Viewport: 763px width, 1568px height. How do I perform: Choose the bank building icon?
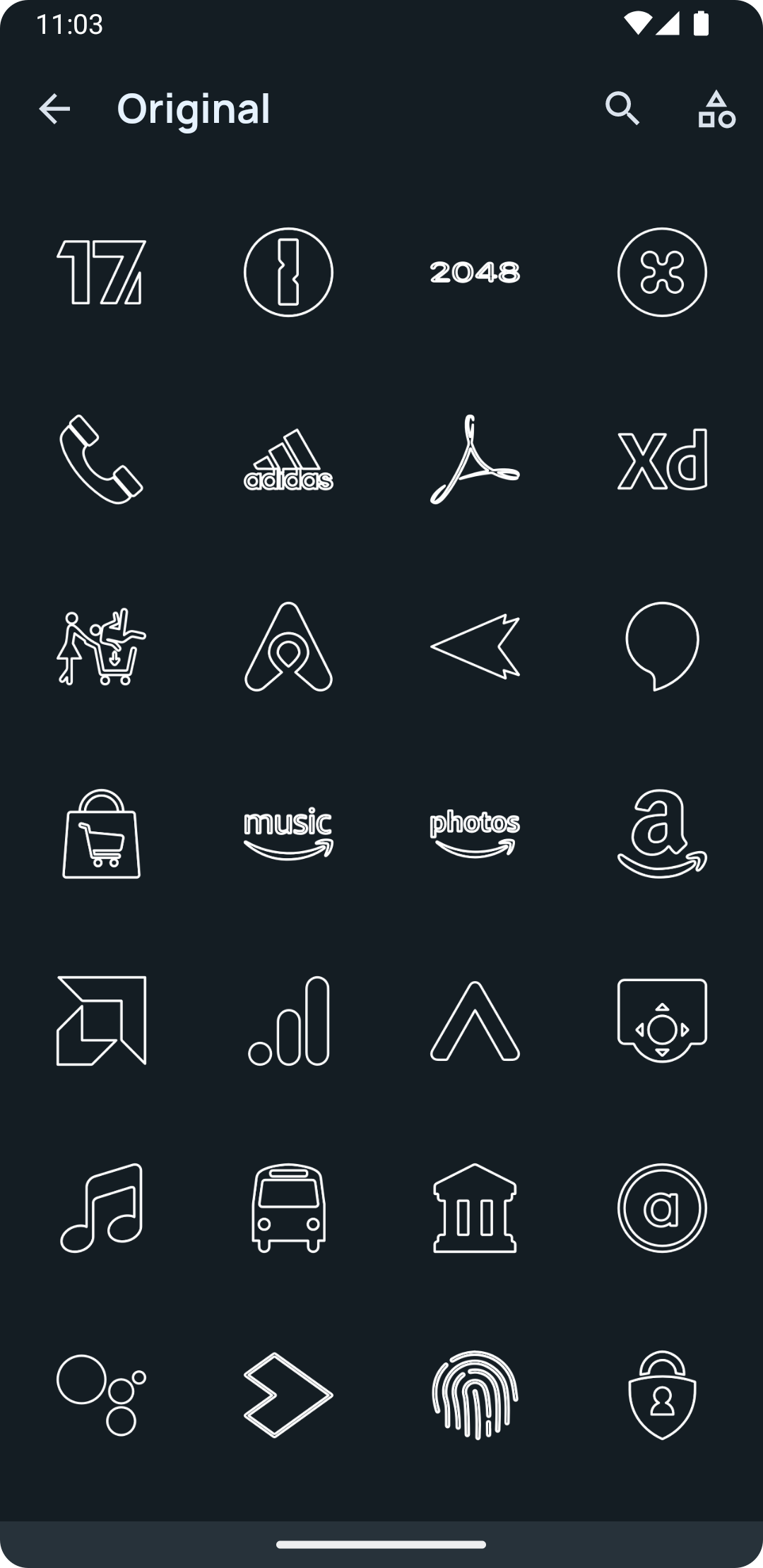click(475, 1208)
